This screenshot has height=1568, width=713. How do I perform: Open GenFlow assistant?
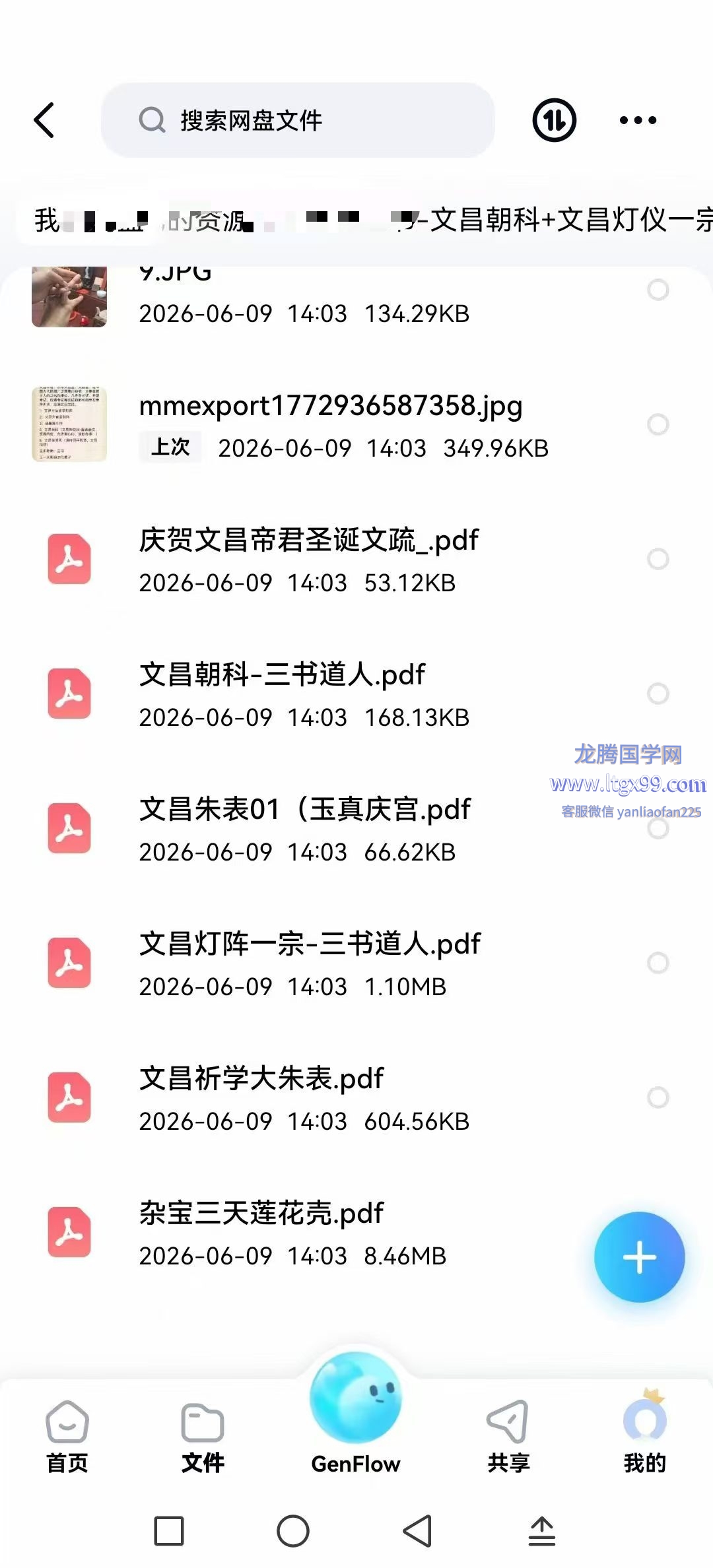pos(356,1414)
